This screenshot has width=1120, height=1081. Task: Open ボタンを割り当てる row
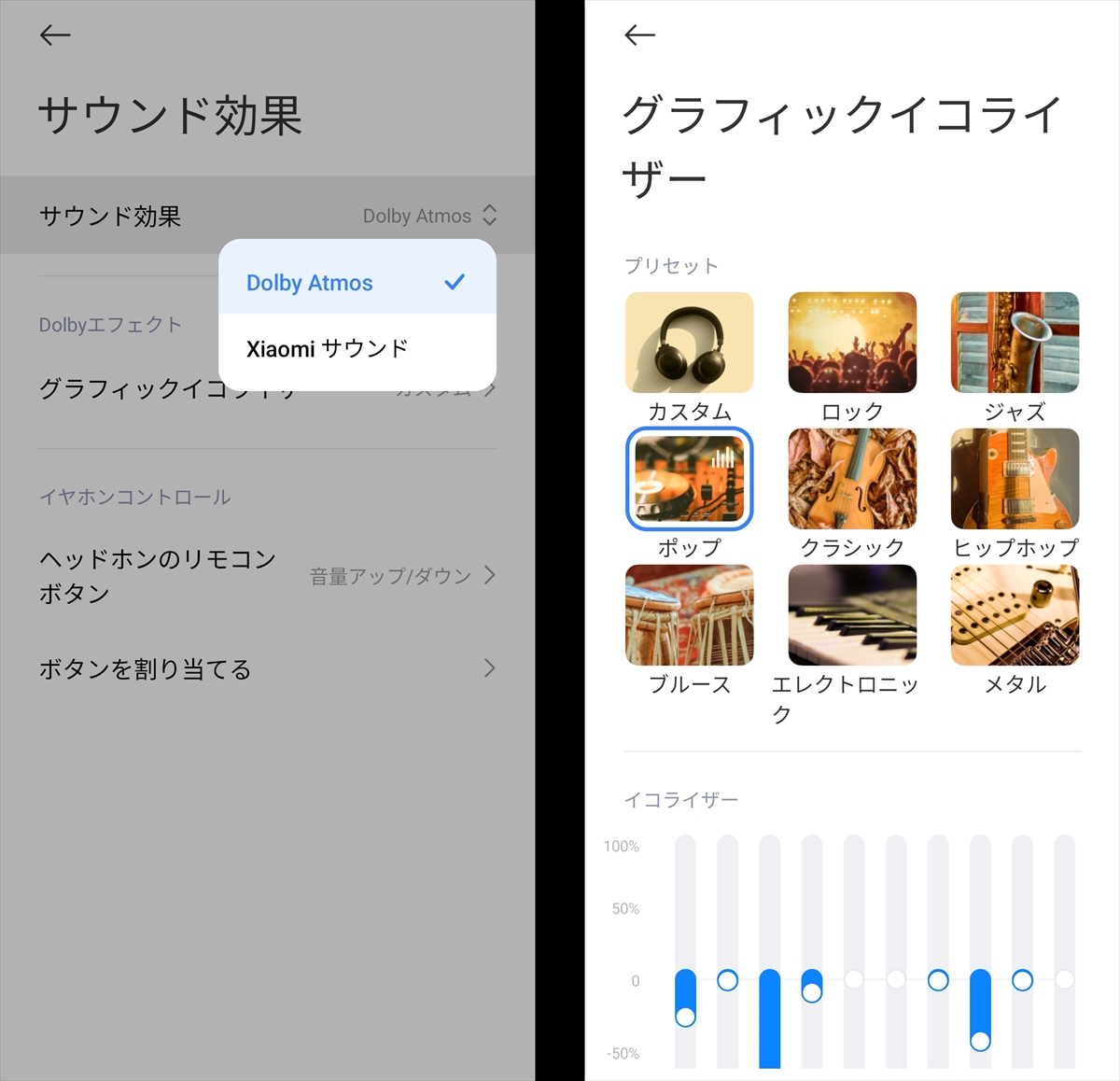pos(267,668)
